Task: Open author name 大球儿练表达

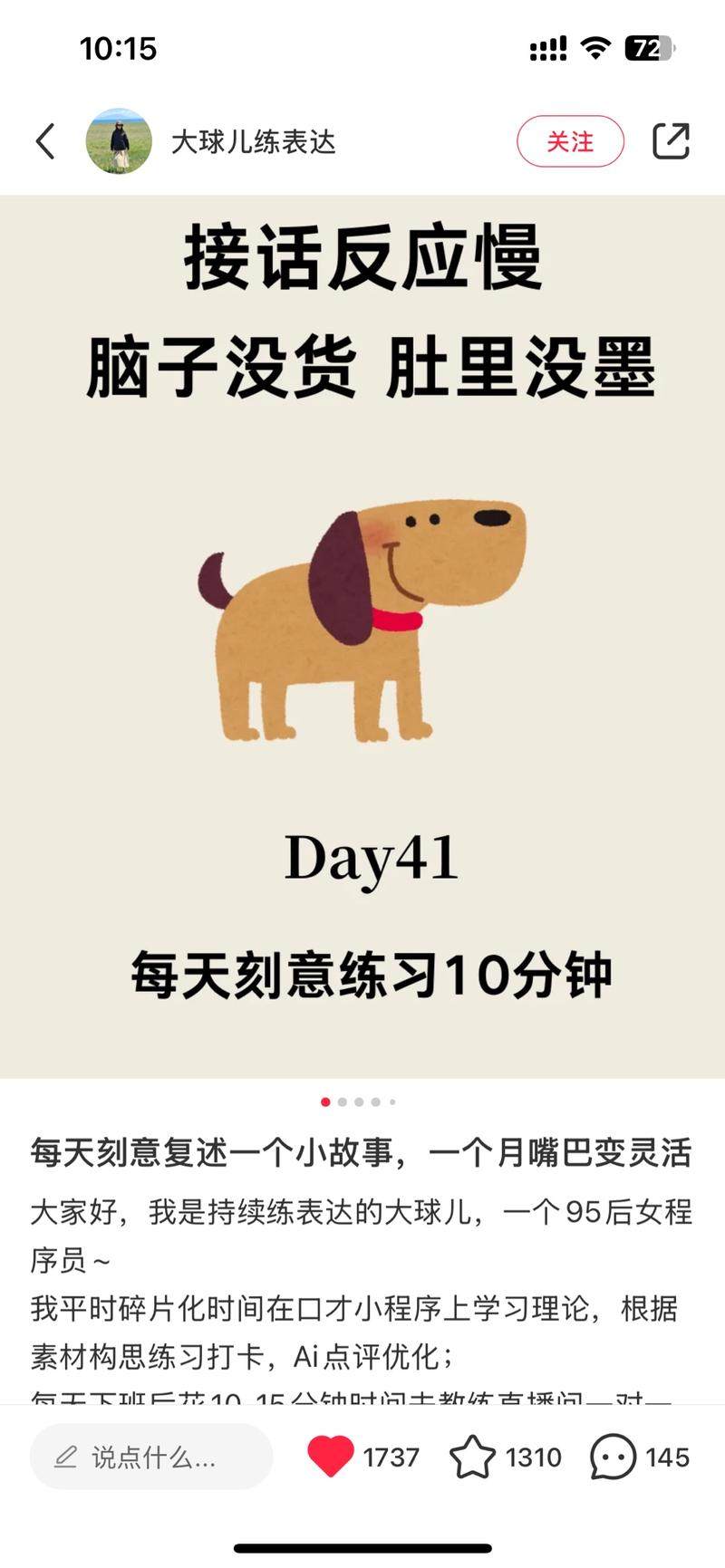Action: [254, 141]
